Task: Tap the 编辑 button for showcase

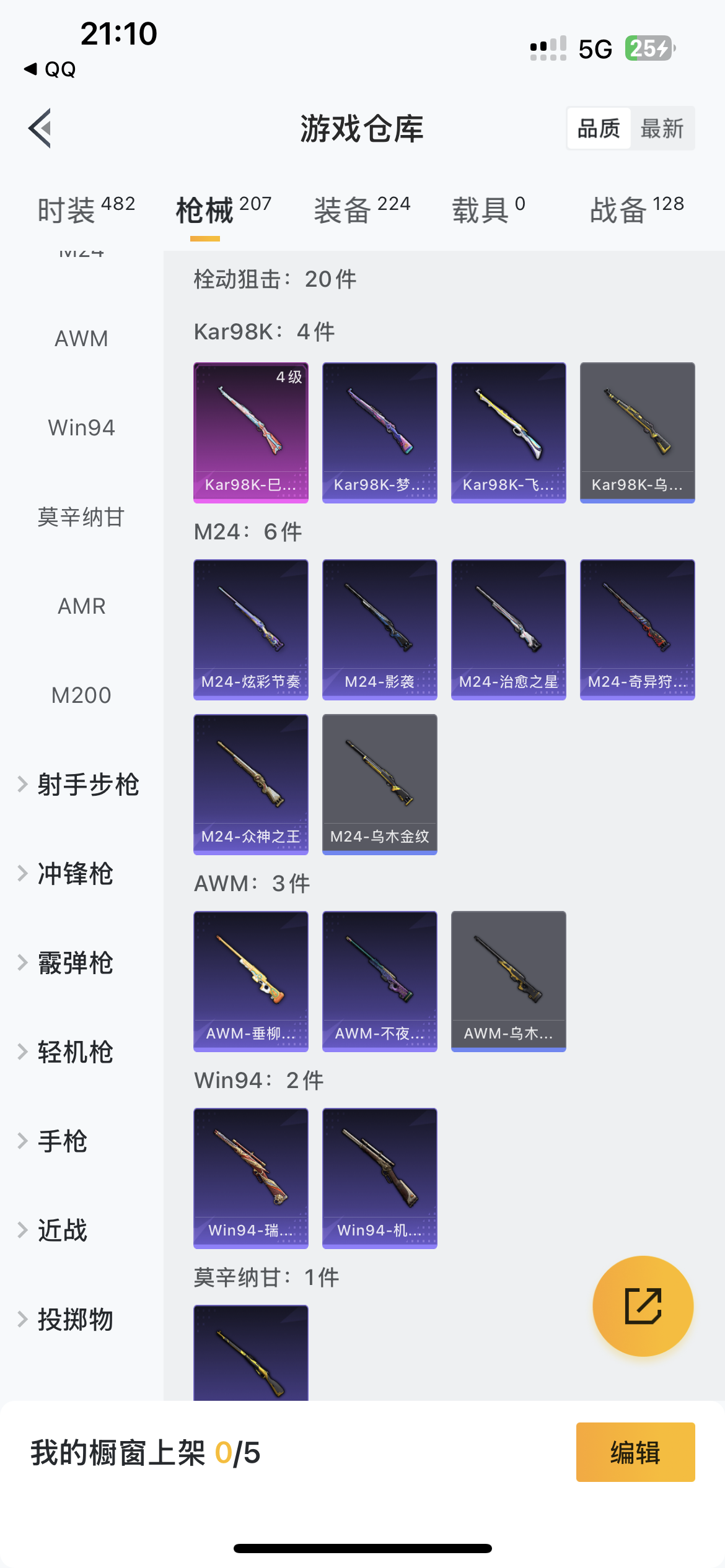Action: [635, 1452]
